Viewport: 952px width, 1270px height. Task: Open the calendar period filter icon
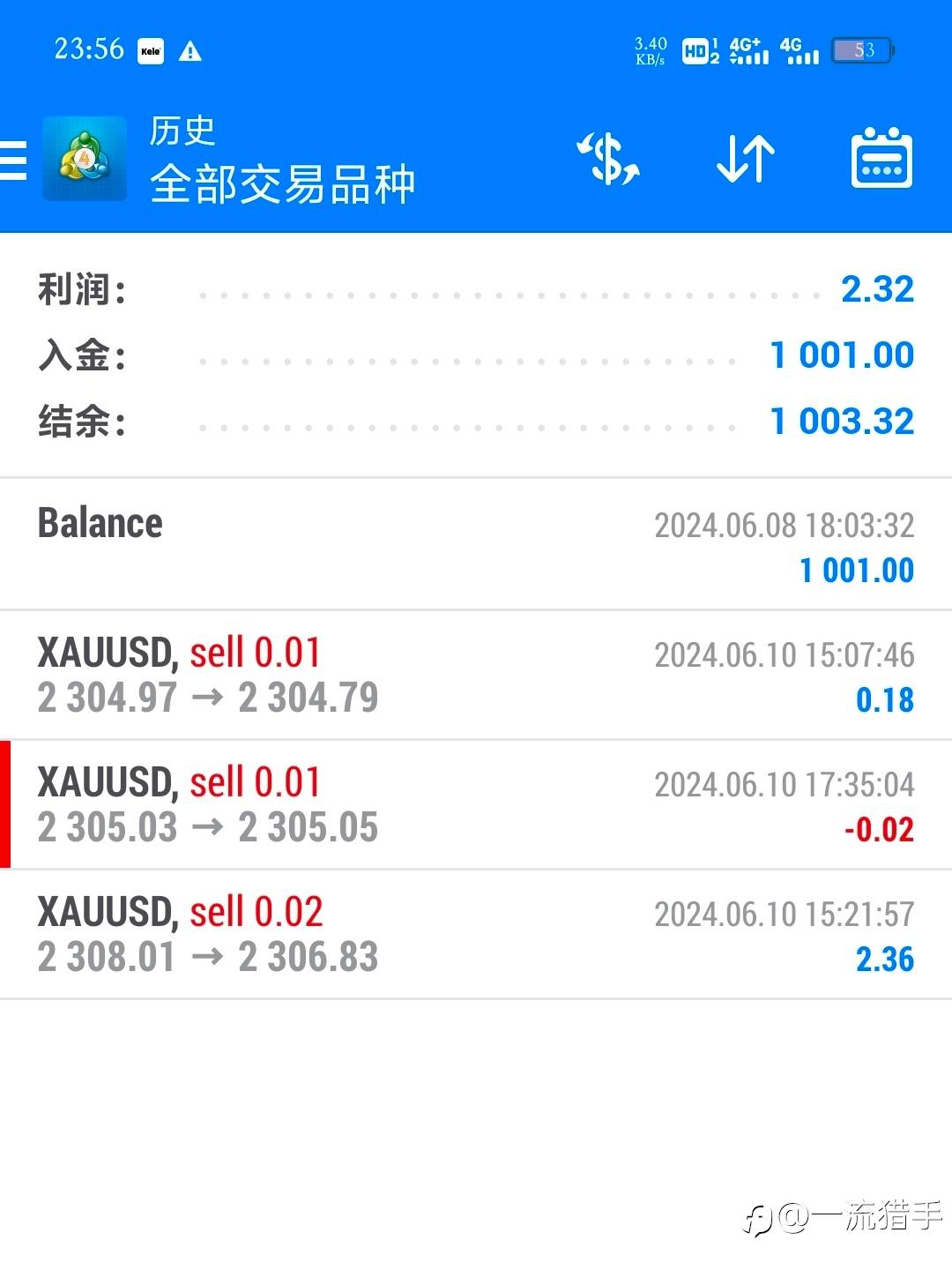[881, 160]
